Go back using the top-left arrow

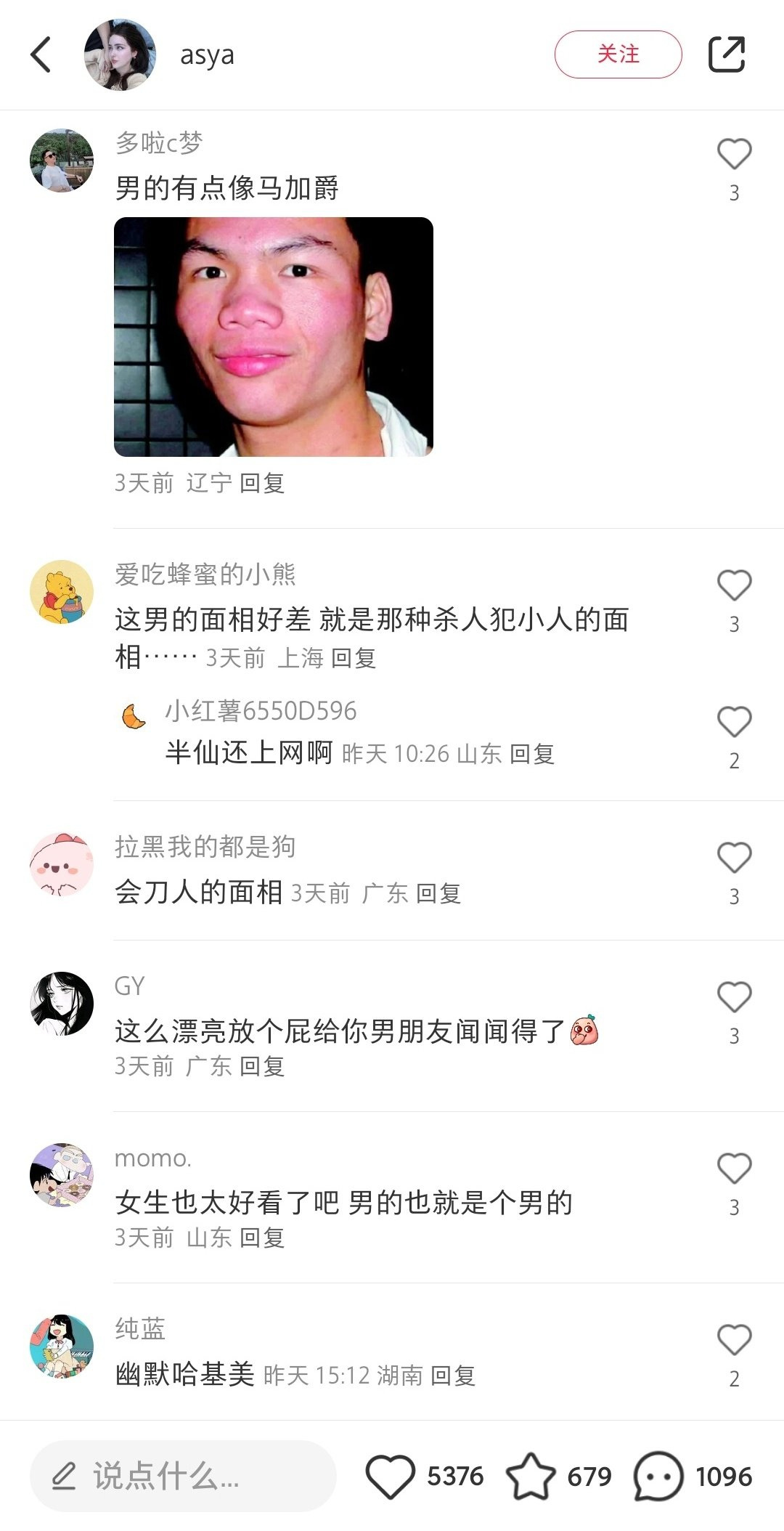[41, 55]
